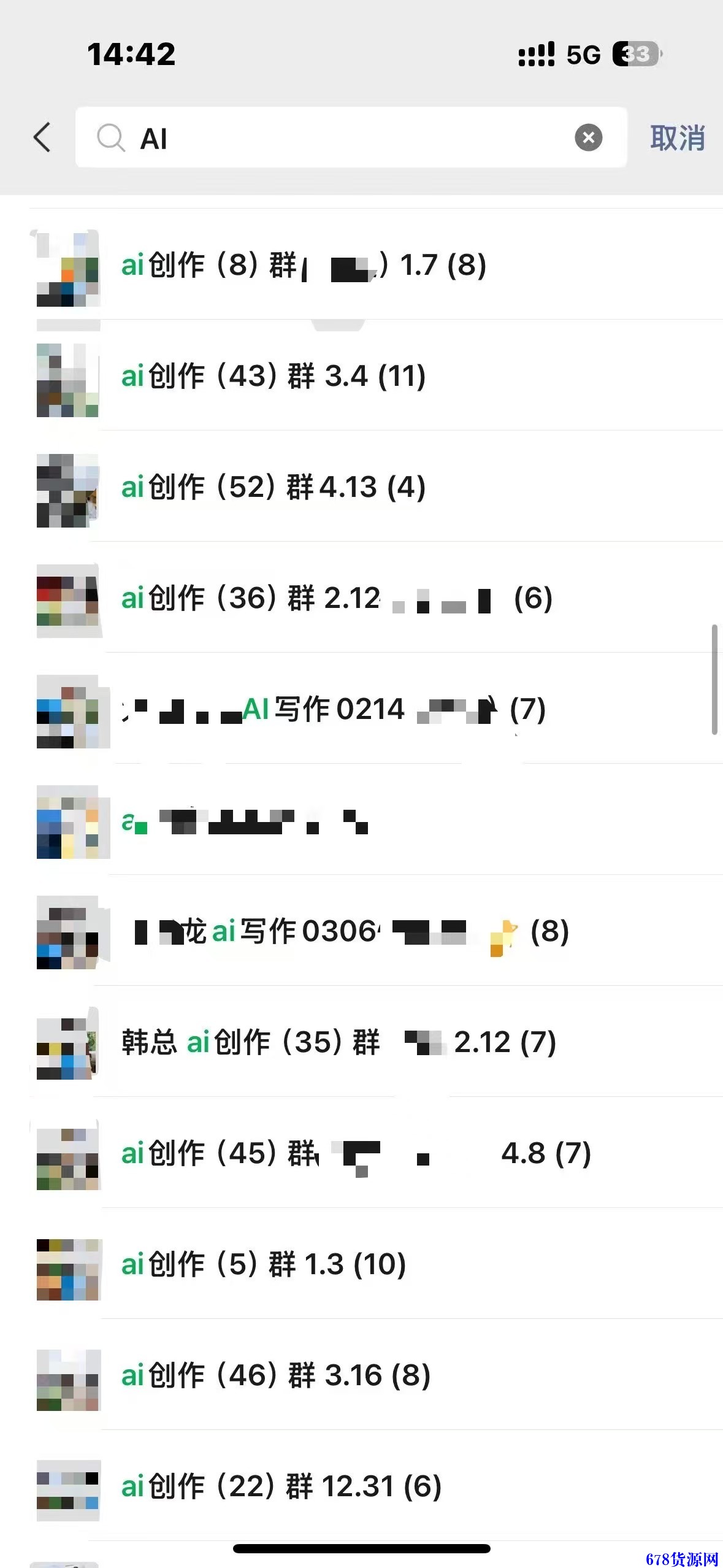The image size is (723, 1568).
Task: Open the ai写作 0306 group
Action: (362, 931)
